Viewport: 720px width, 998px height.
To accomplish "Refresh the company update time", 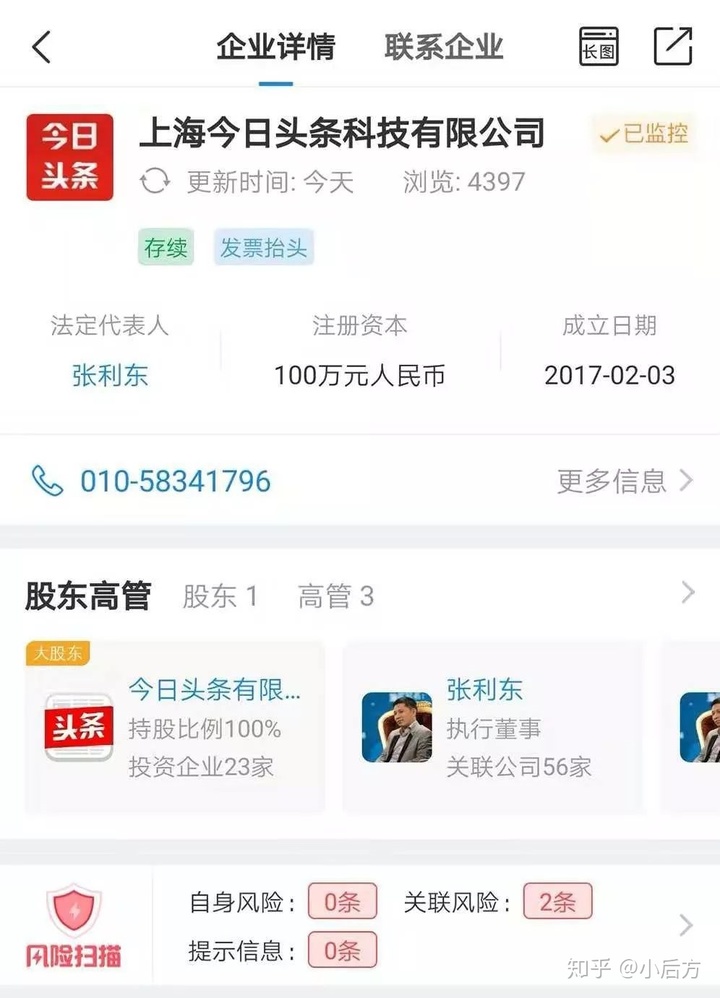I will [155, 182].
